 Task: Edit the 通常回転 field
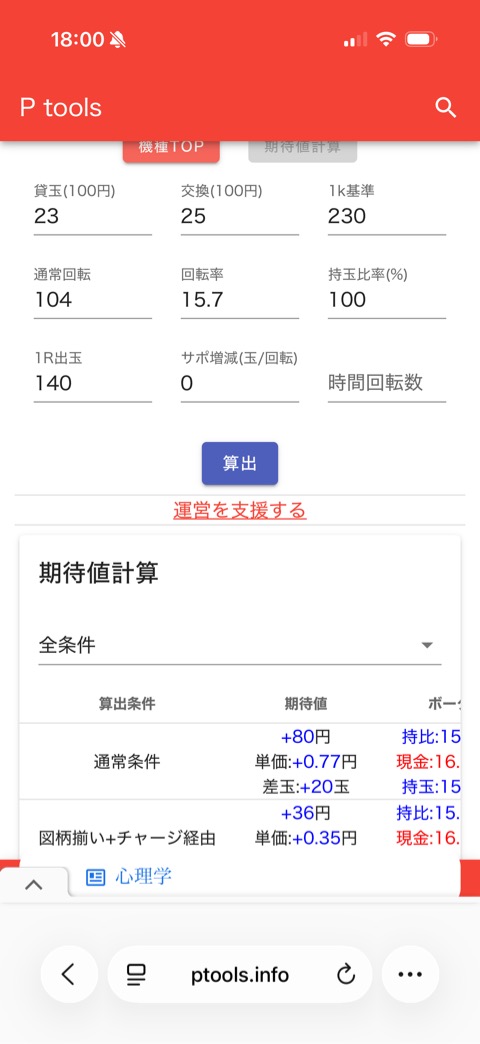93,300
